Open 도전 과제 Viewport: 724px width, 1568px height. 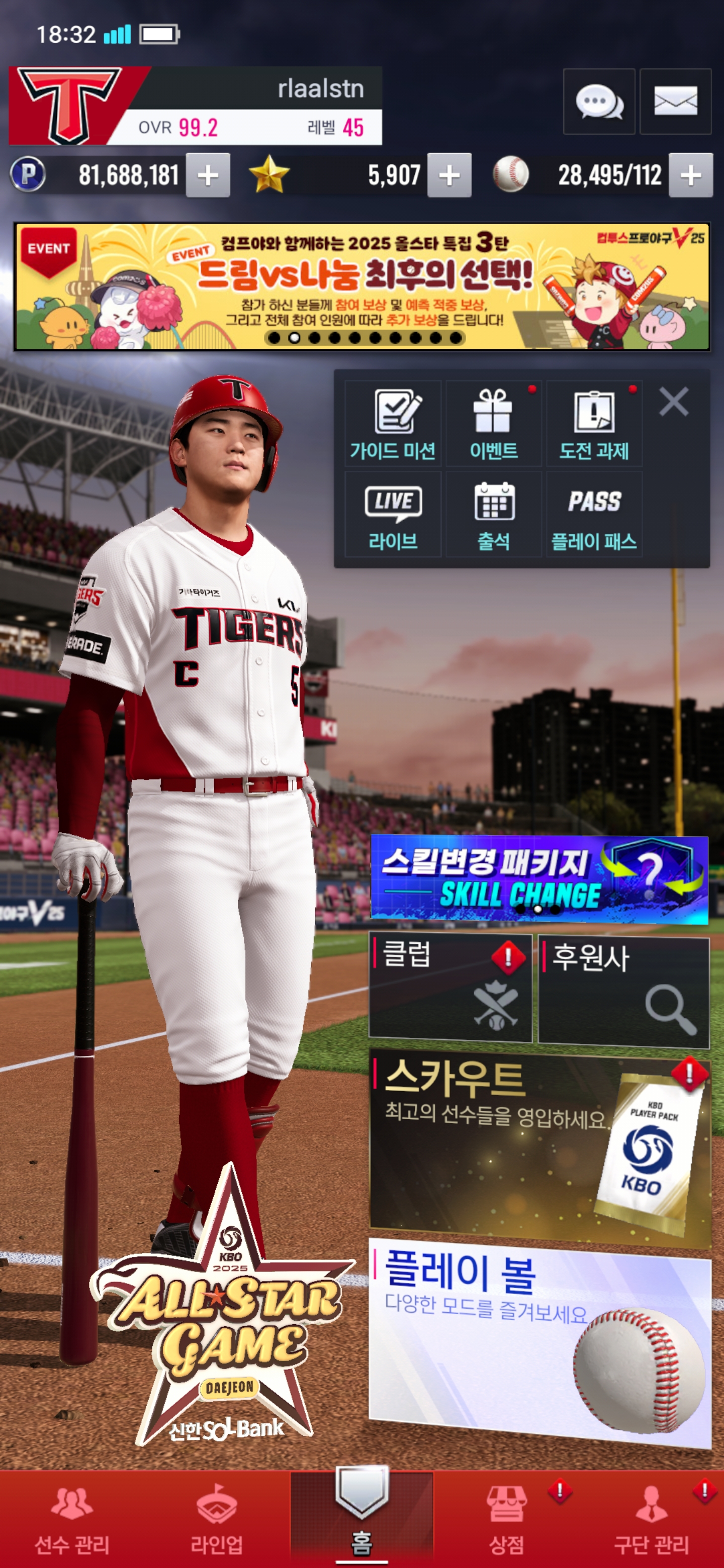coord(594,424)
